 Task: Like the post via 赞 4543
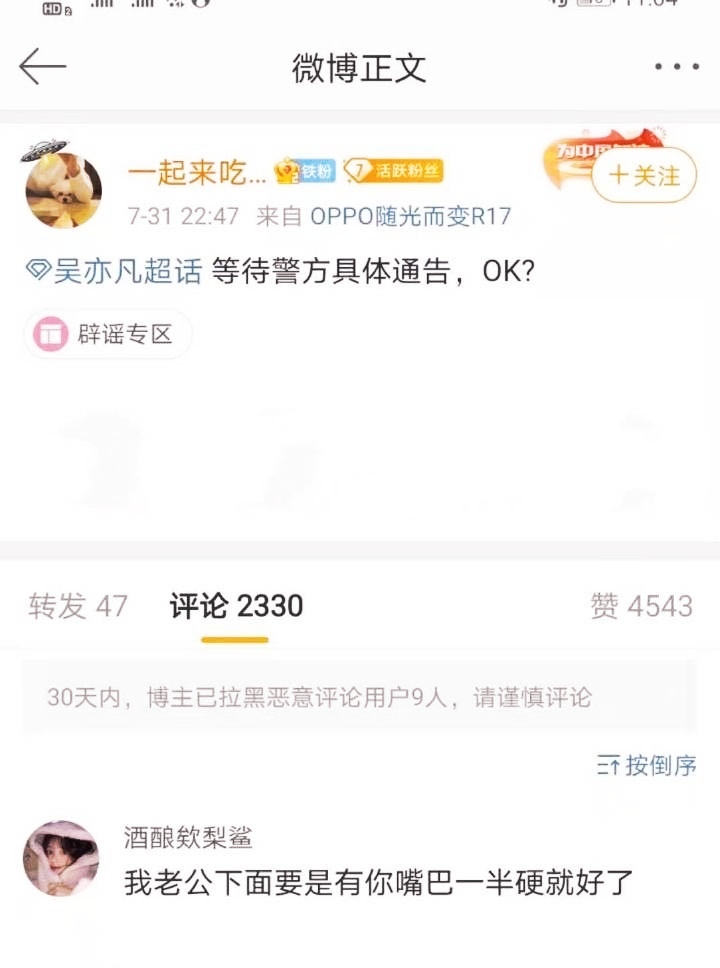point(641,606)
